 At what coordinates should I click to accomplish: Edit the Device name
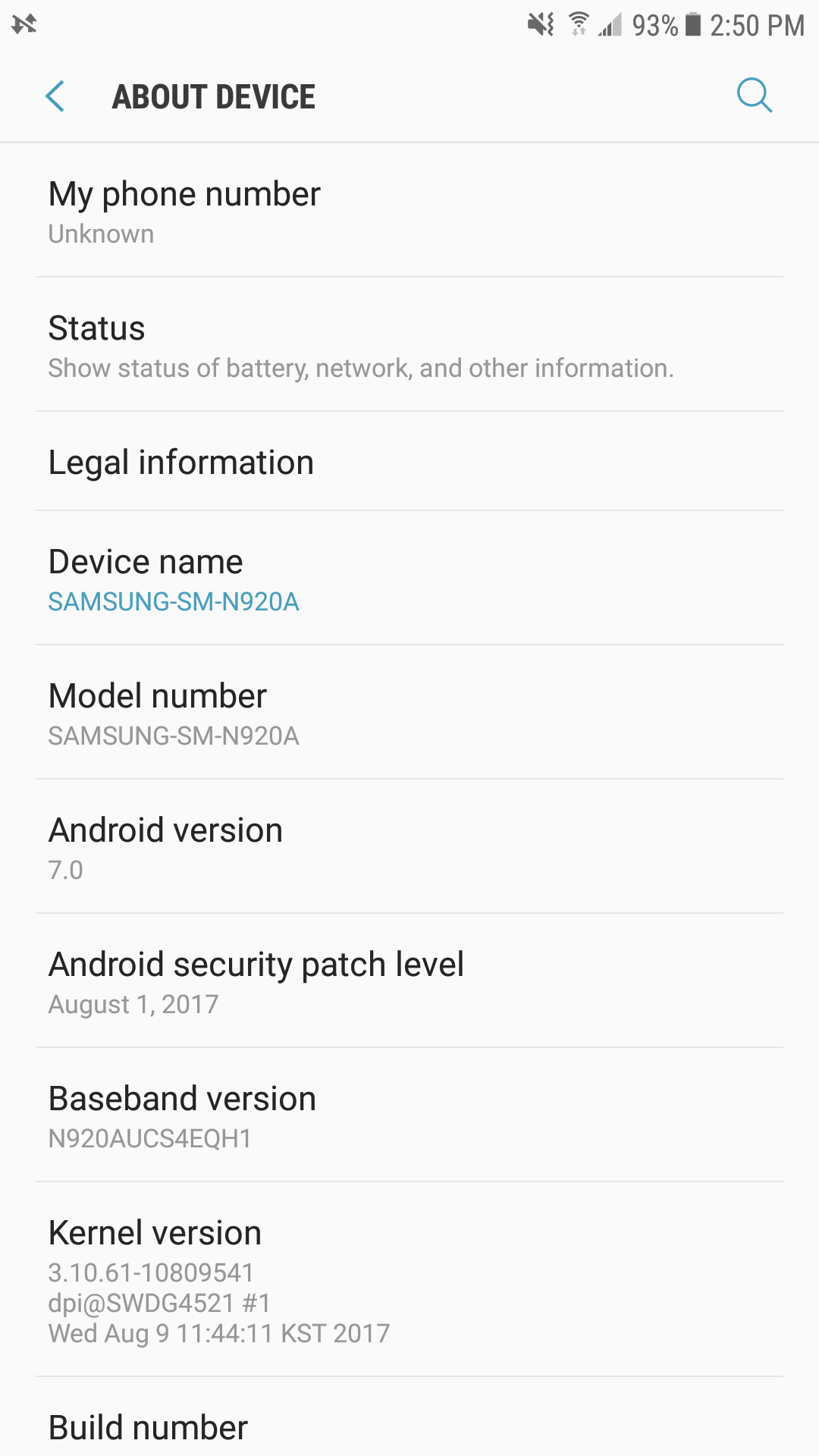point(409,580)
